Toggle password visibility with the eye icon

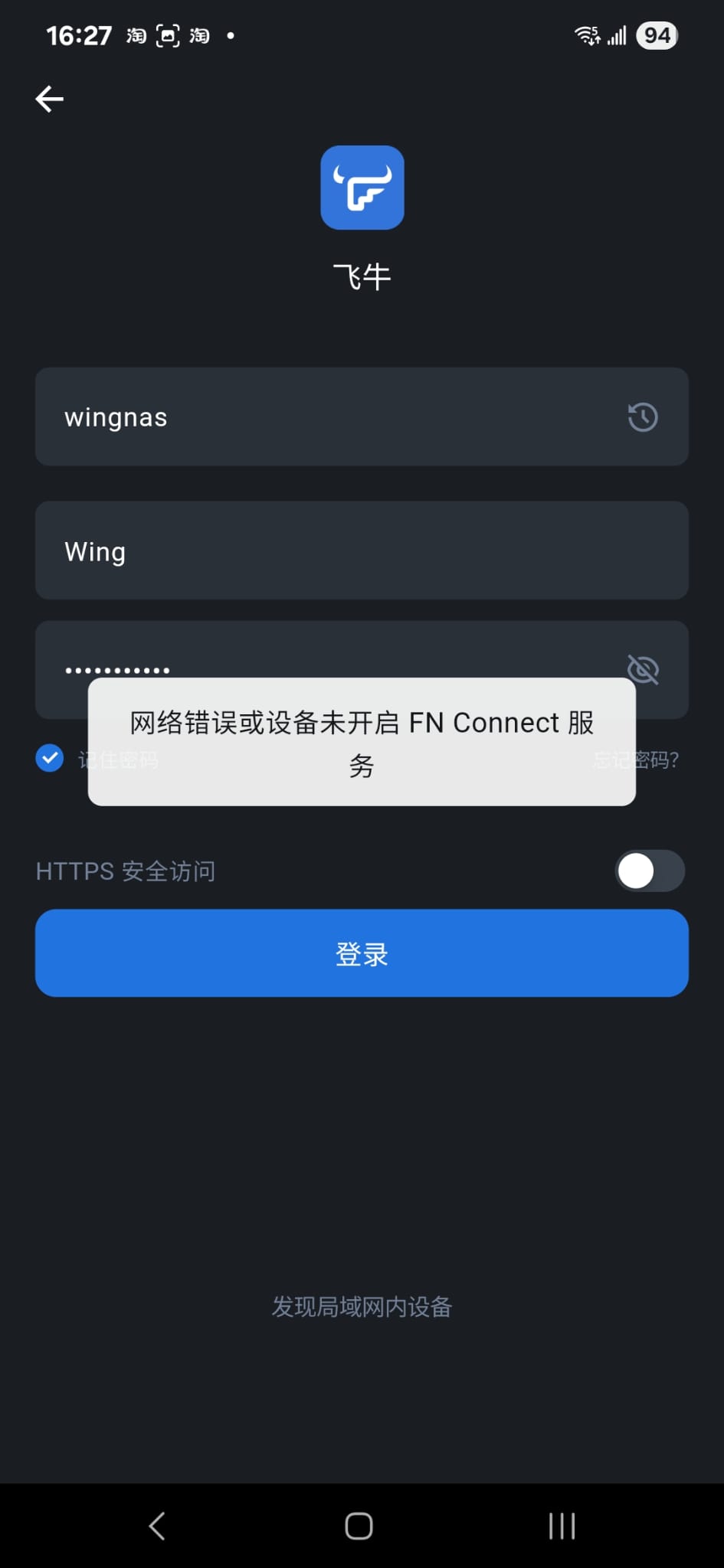pos(643,669)
